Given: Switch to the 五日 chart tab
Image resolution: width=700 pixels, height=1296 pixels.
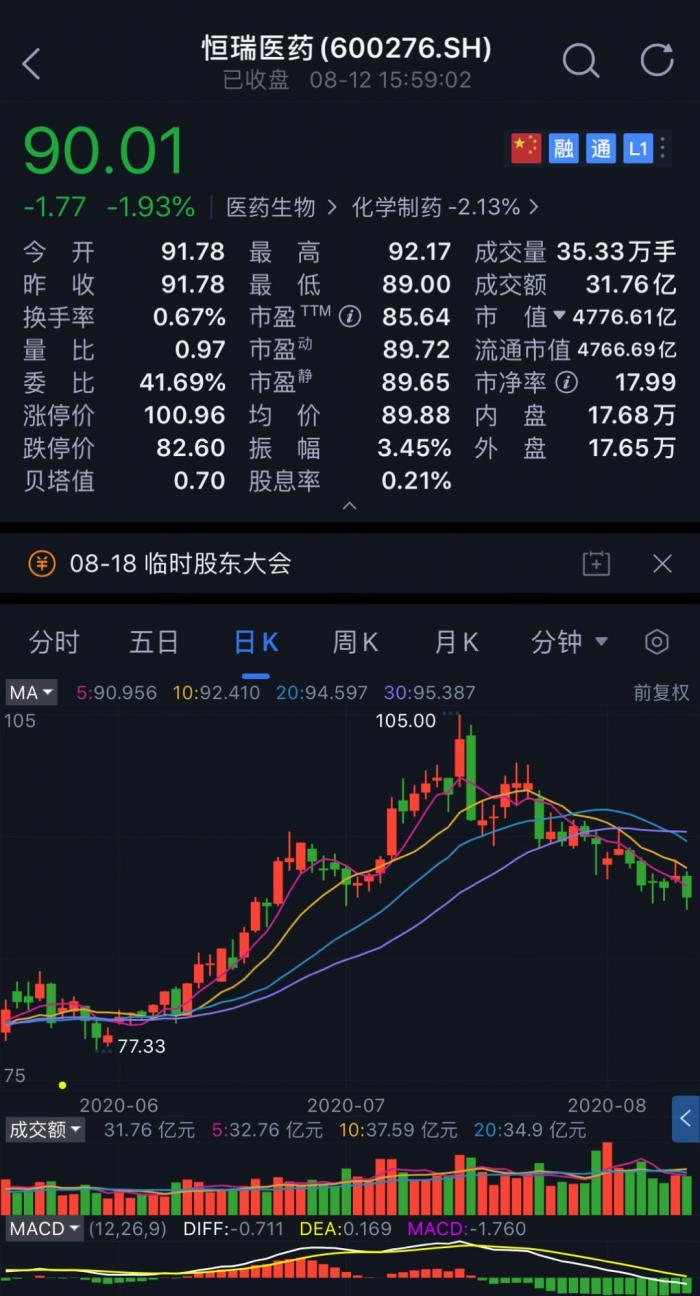Looking at the screenshot, I should 154,642.
